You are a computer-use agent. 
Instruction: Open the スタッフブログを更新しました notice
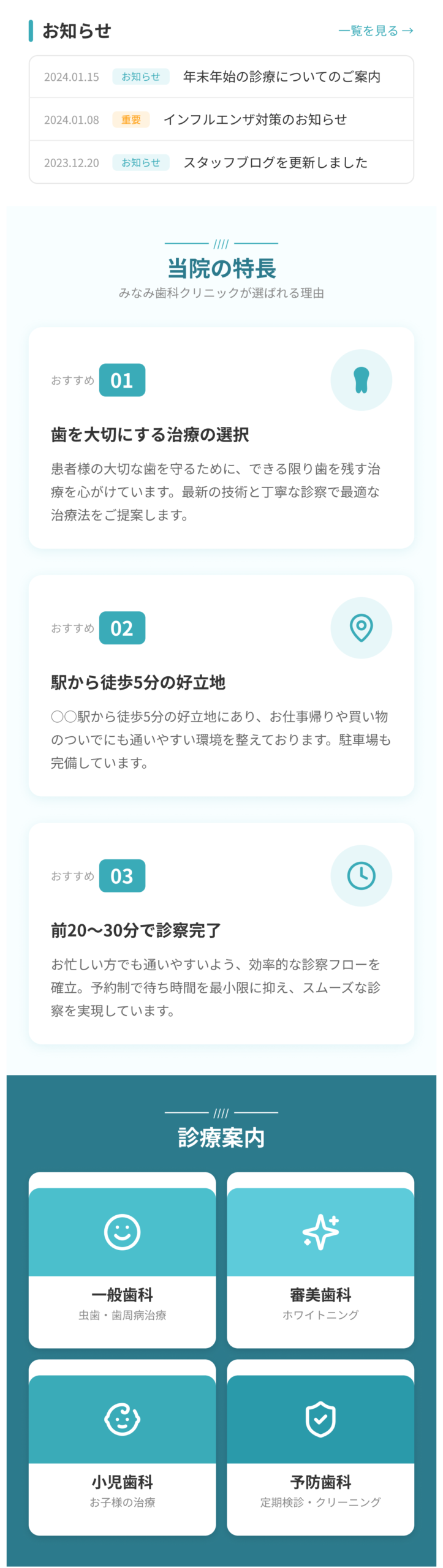pyautogui.click(x=275, y=162)
